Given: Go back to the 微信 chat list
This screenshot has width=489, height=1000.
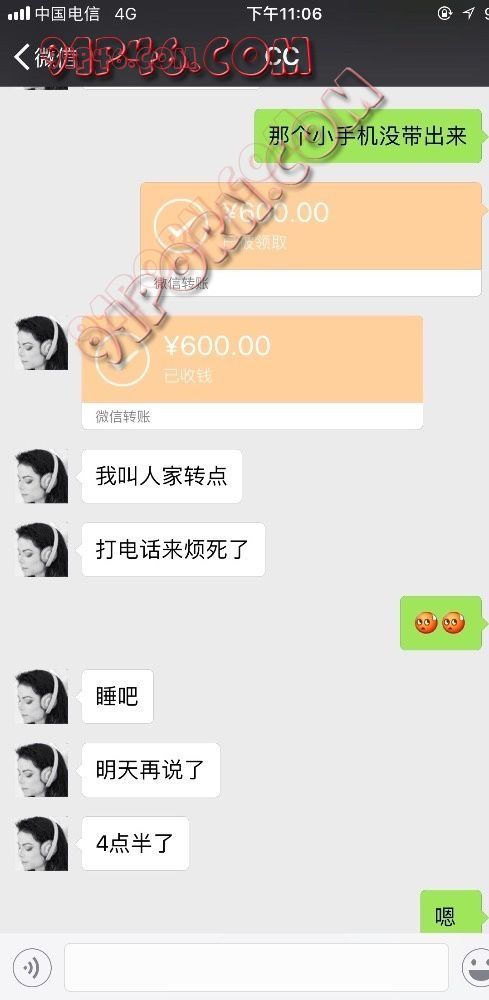Looking at the screenshot, I should (x=45, y=57).
